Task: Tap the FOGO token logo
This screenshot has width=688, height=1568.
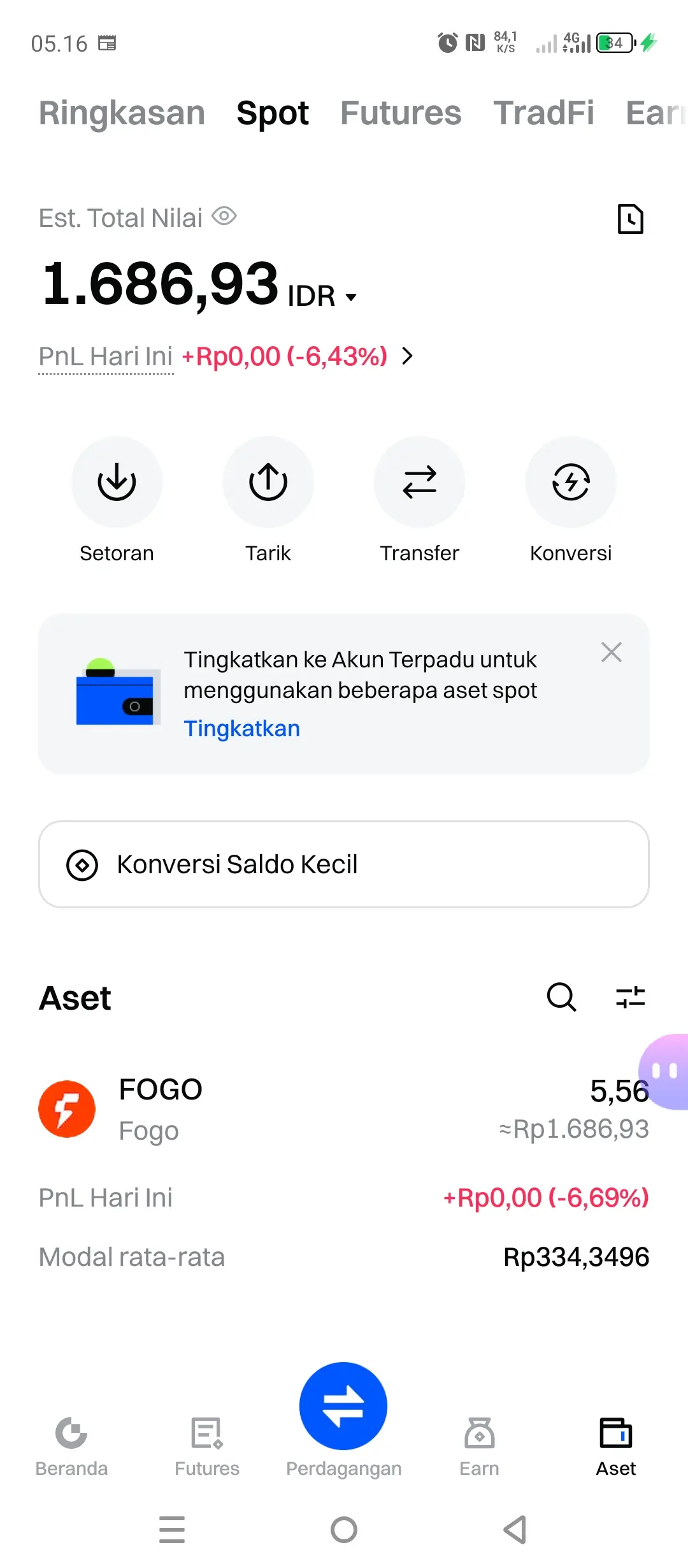Action: (x=67, y=1108)
